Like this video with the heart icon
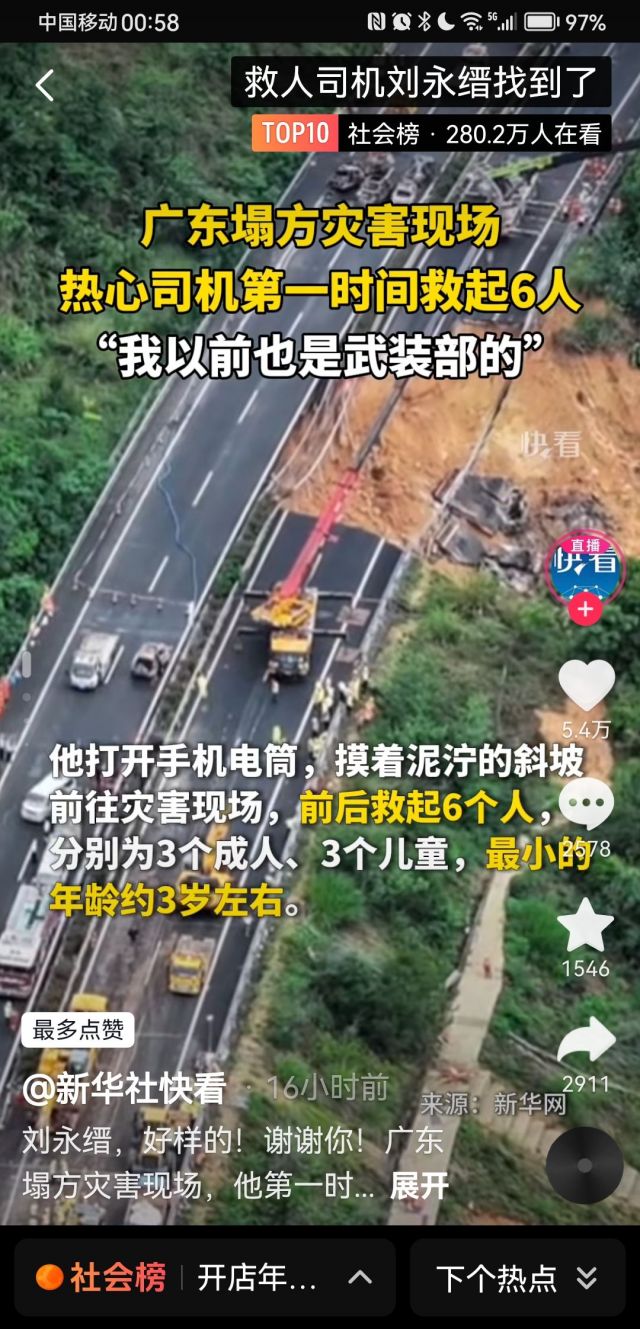The height and width of the screenshot is (1329, 640). [x=586, y=686]
